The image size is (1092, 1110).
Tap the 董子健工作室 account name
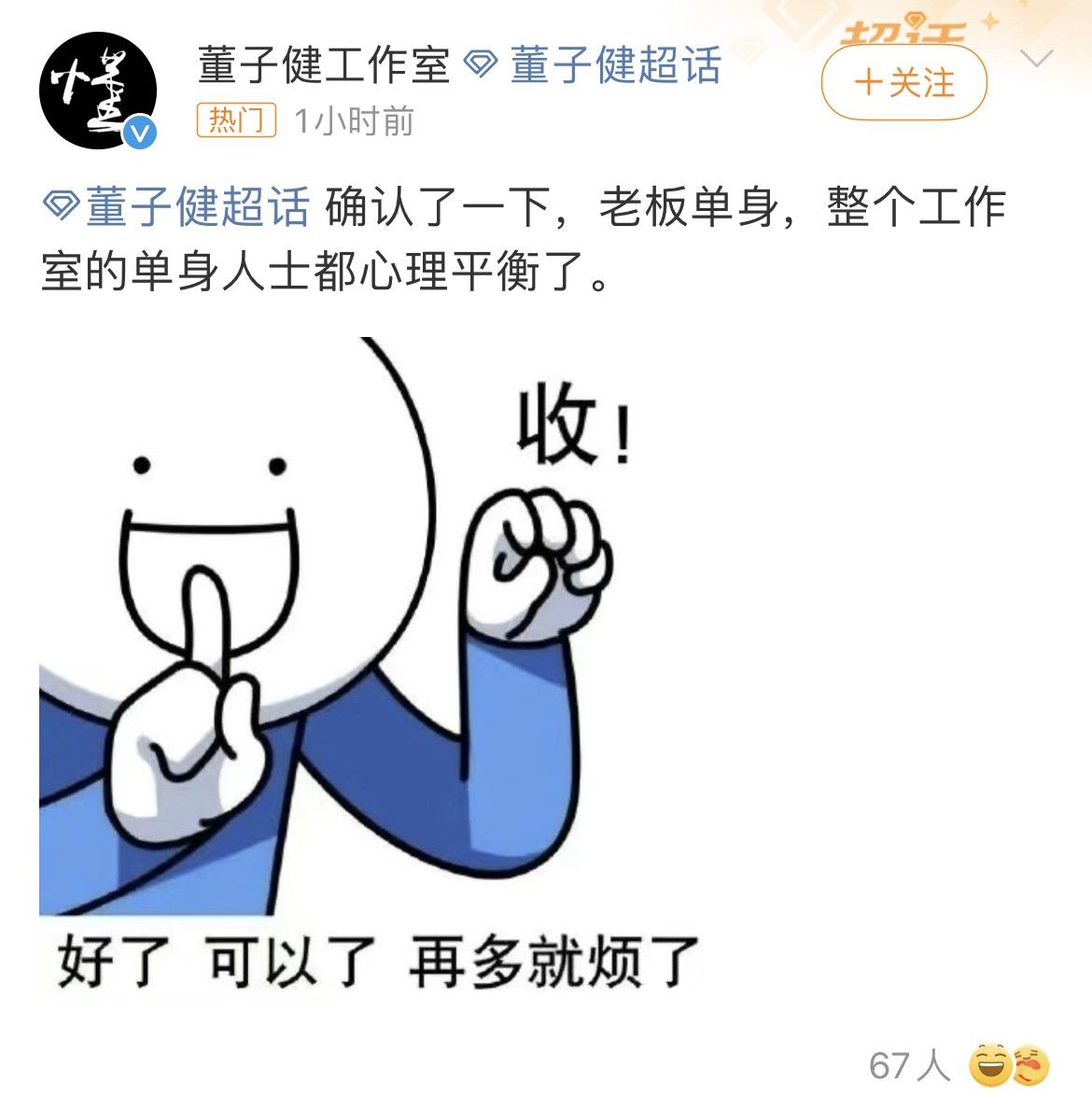323,65
